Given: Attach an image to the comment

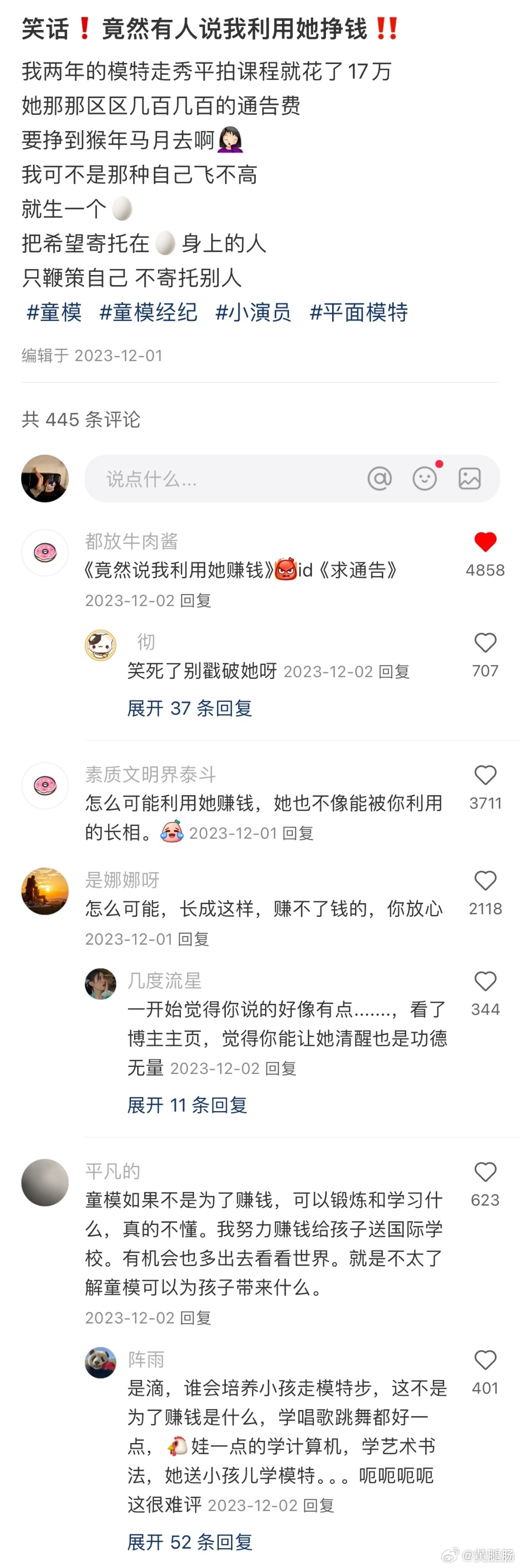Looking at the screenshot, I should tap(470, 478).
